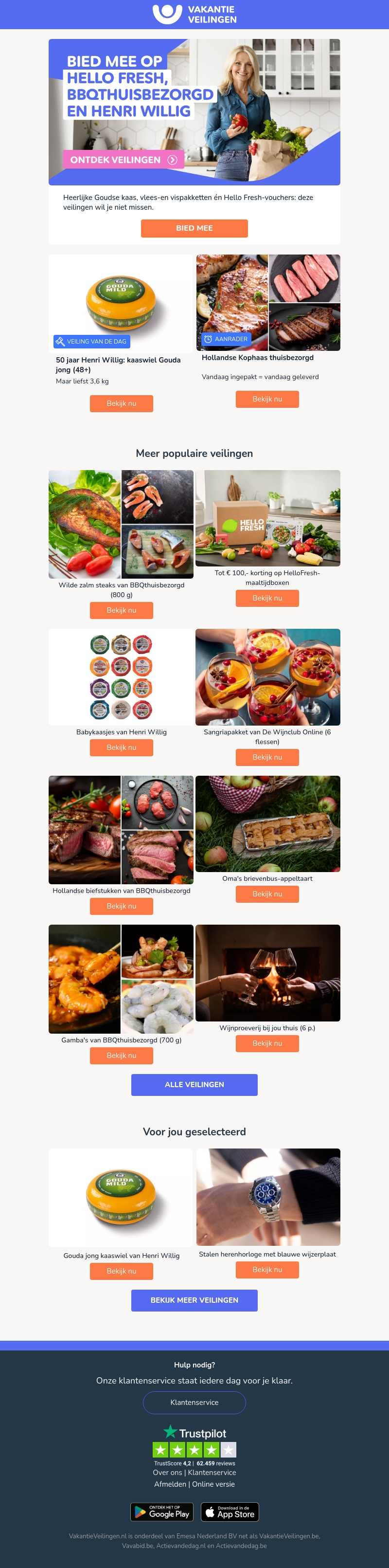Tap Bekijk nu for Wijnproeverij bij jou thuis

point(267,1043)
